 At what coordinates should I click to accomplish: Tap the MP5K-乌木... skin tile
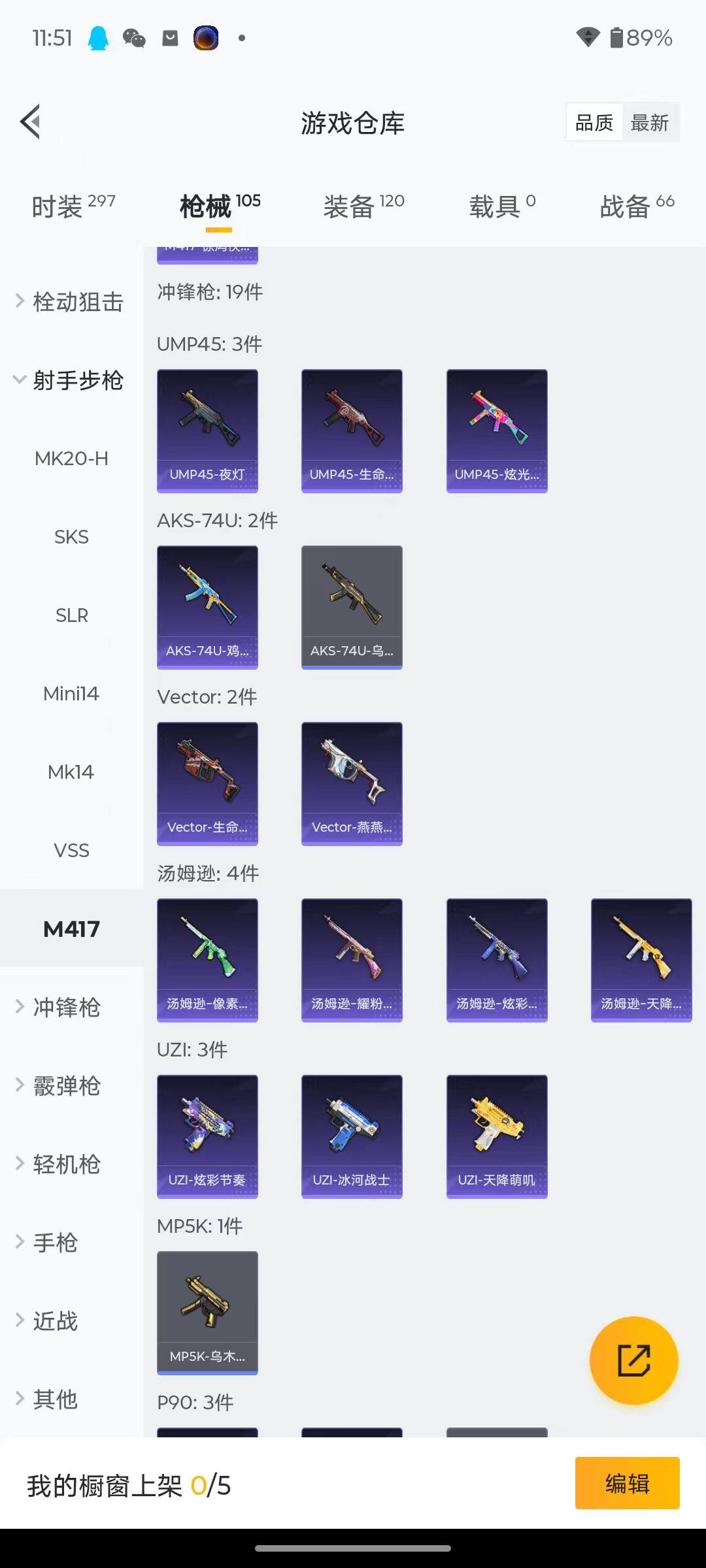pyautogui.click(x=207, y=1313)
